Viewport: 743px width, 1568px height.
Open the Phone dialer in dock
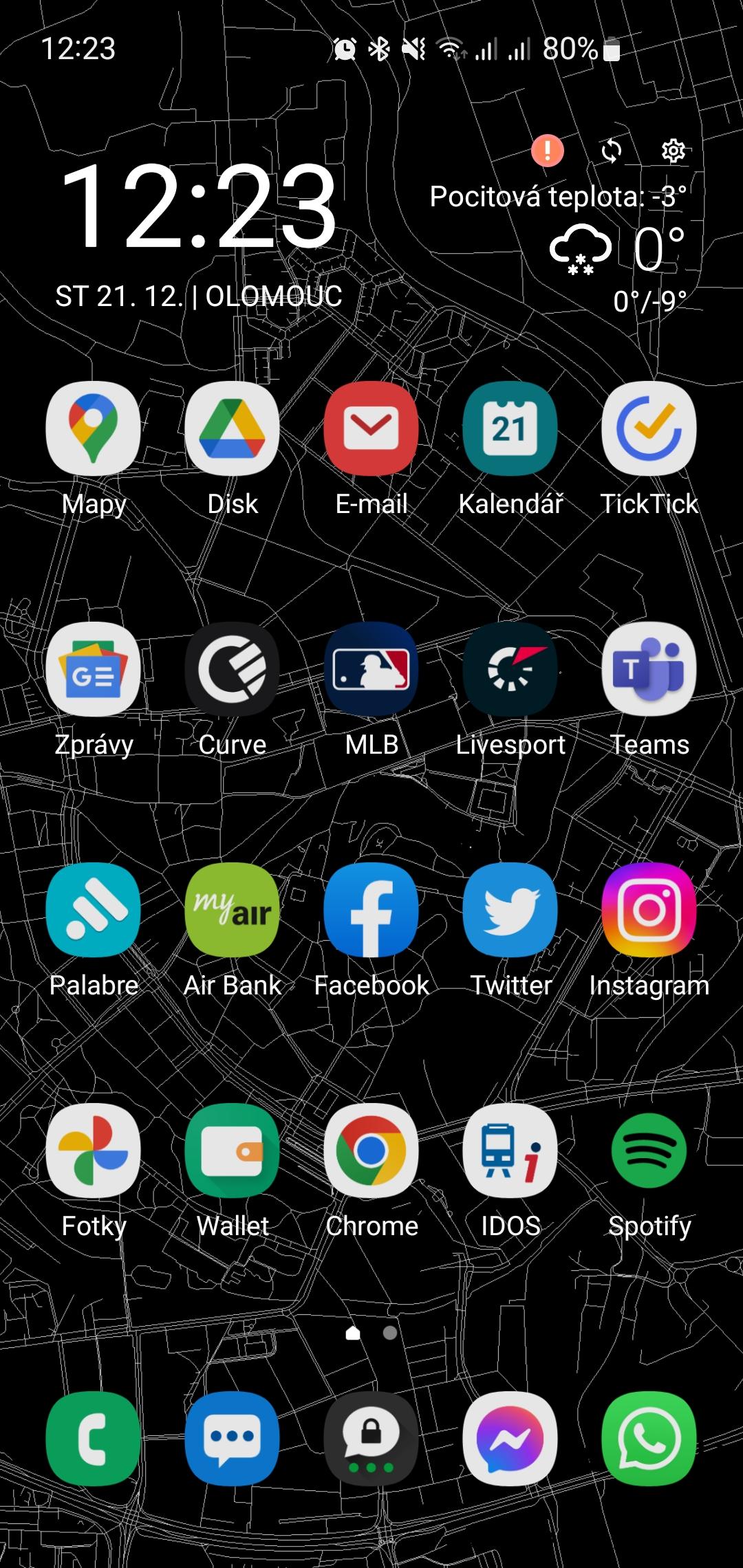94,1439
